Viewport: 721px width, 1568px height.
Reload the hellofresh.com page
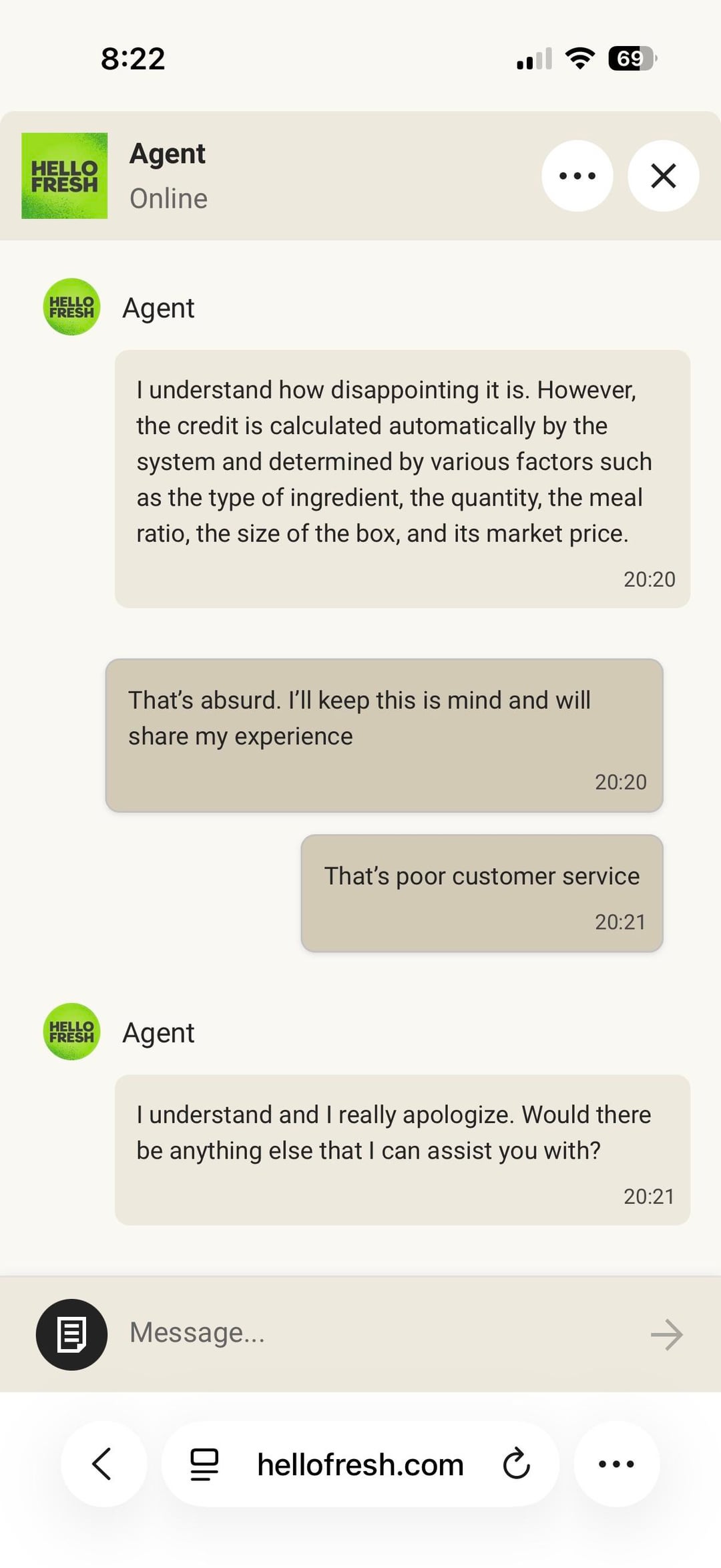516,1464
